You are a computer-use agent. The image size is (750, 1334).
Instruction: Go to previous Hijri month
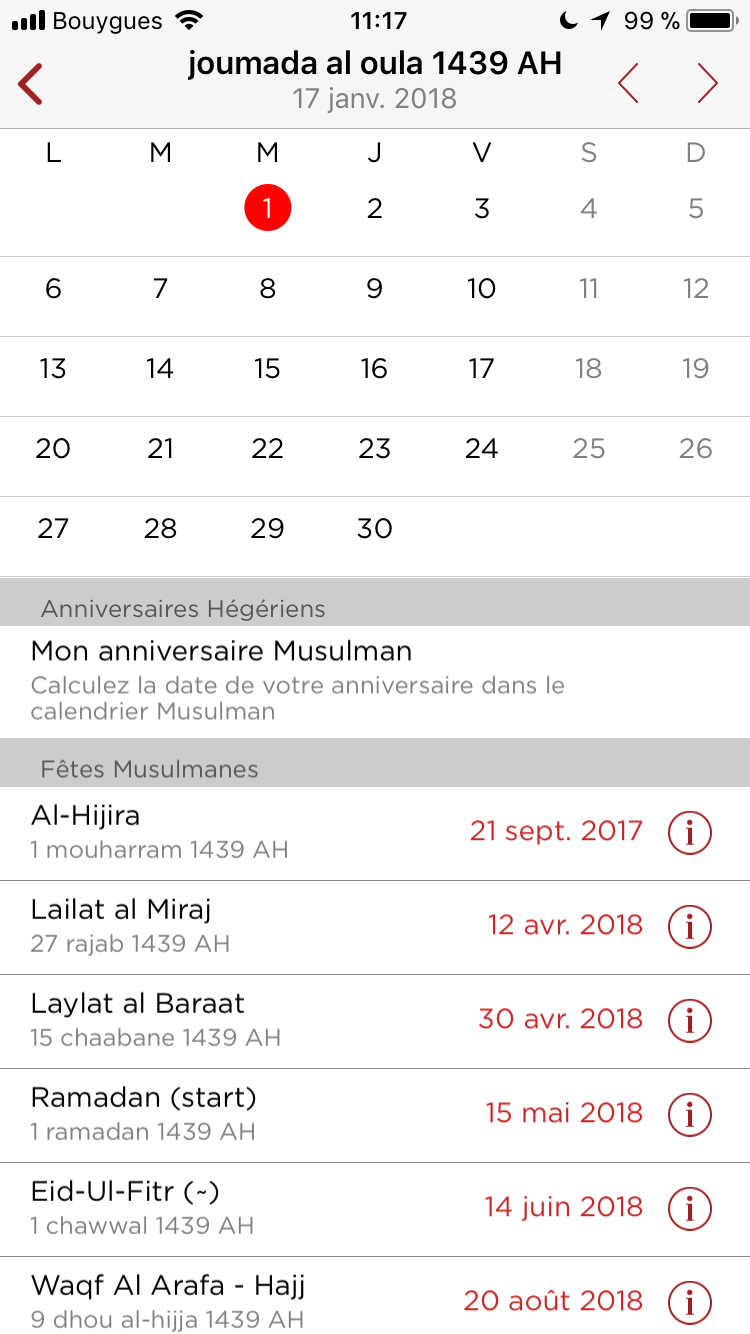coord(629,83)
